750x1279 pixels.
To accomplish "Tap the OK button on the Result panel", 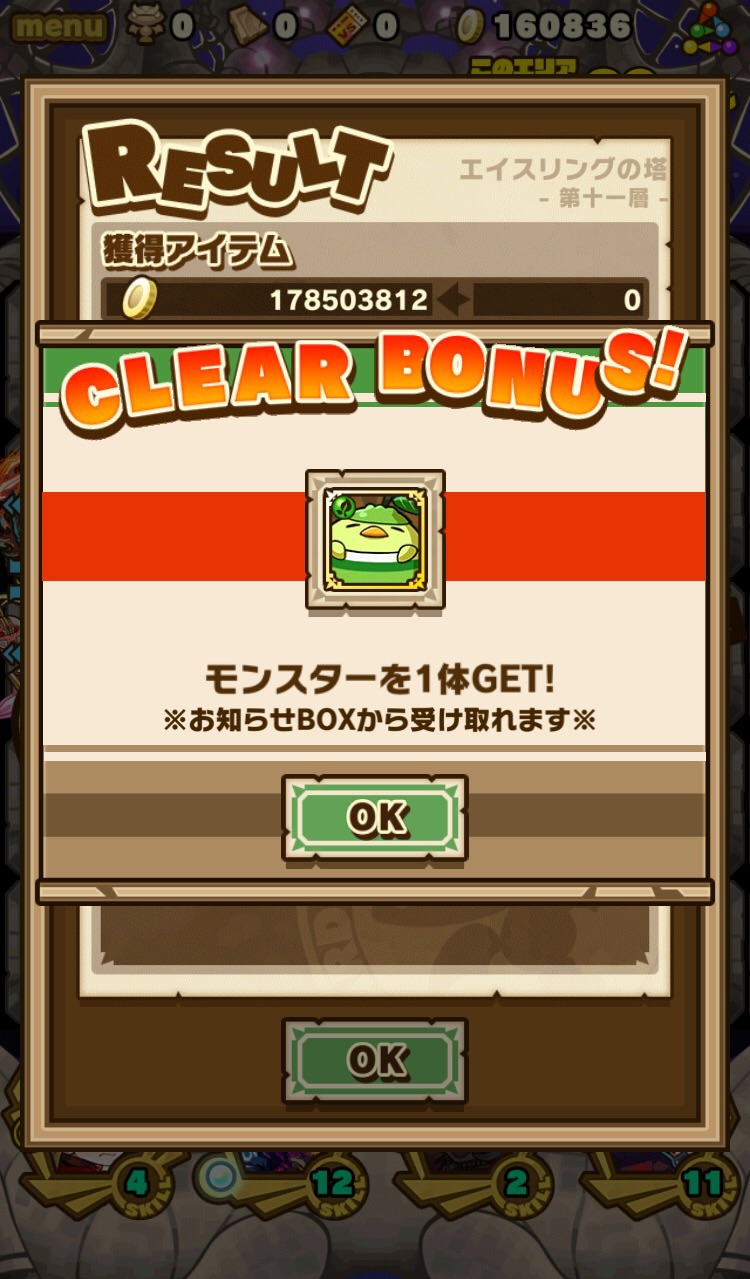I will pos(375,1060).
